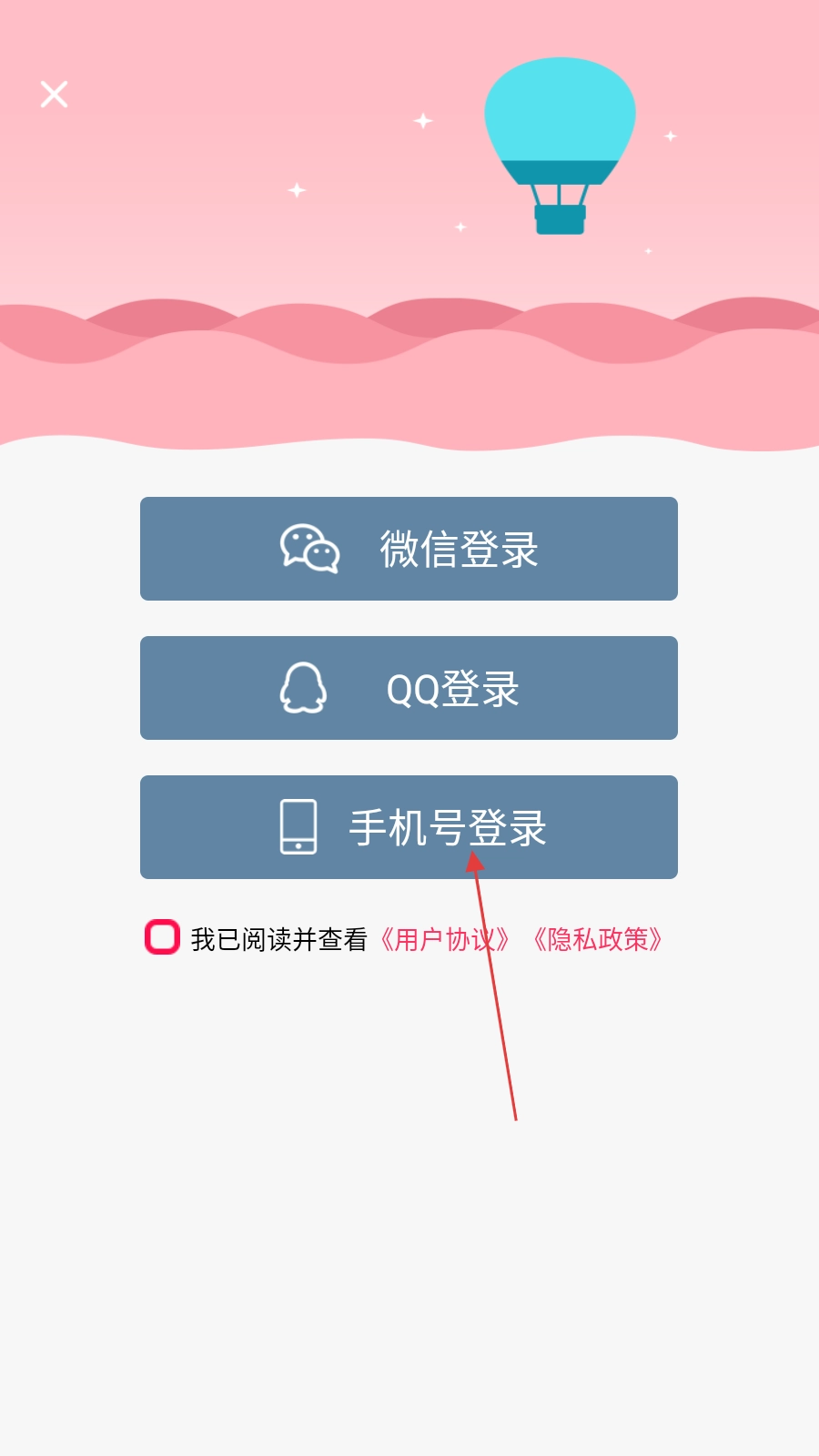Select 手机号登录 phone number login
Image resolution: width=819 pixels, height=1456 pixels.
(409, 827)
